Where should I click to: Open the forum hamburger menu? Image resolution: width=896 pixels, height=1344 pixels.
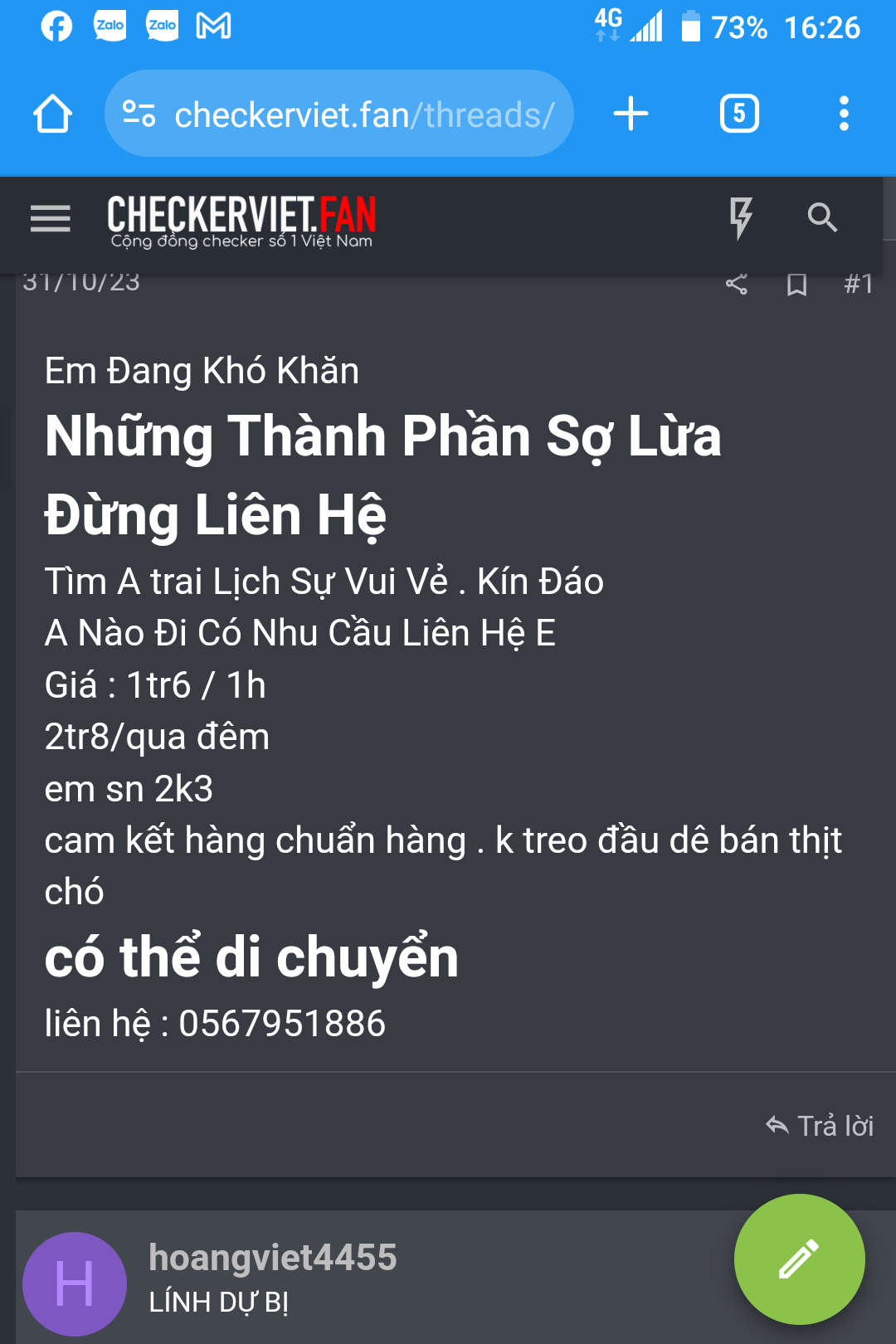click(51, 218)
